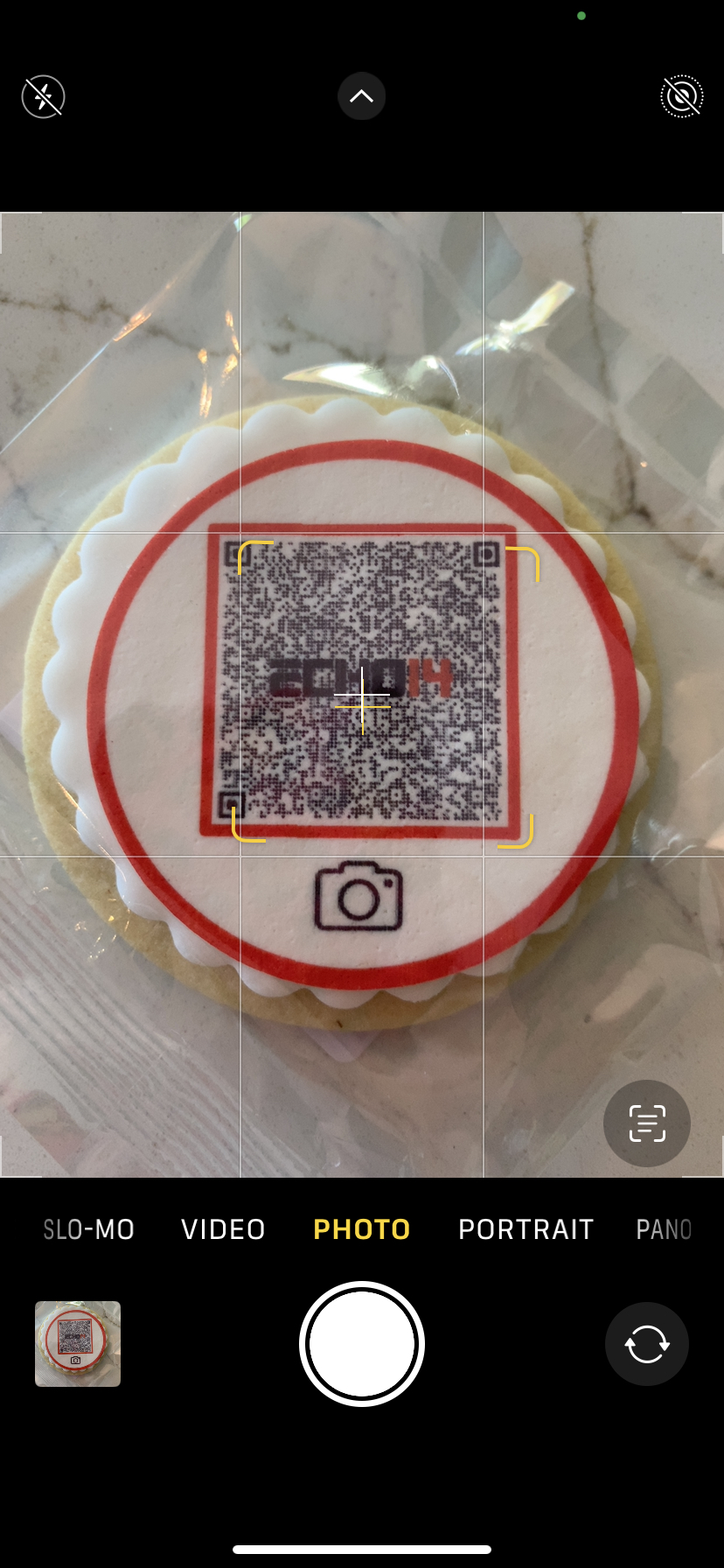This screenshot has width=724, height=1568.
Task: Toggle the flash icon
Action: pos(43,96)
